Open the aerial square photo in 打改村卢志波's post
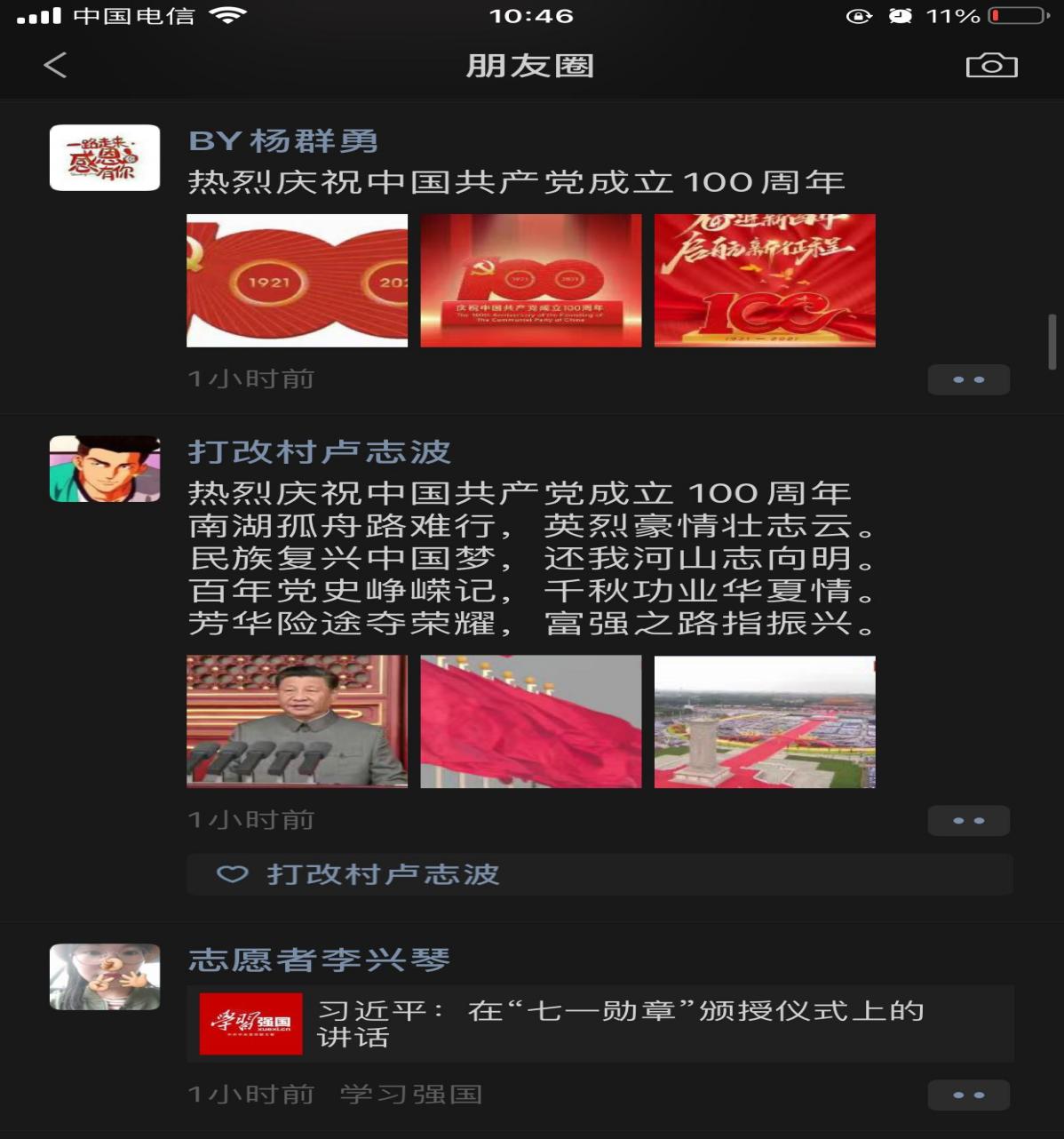 coord(765,721)
